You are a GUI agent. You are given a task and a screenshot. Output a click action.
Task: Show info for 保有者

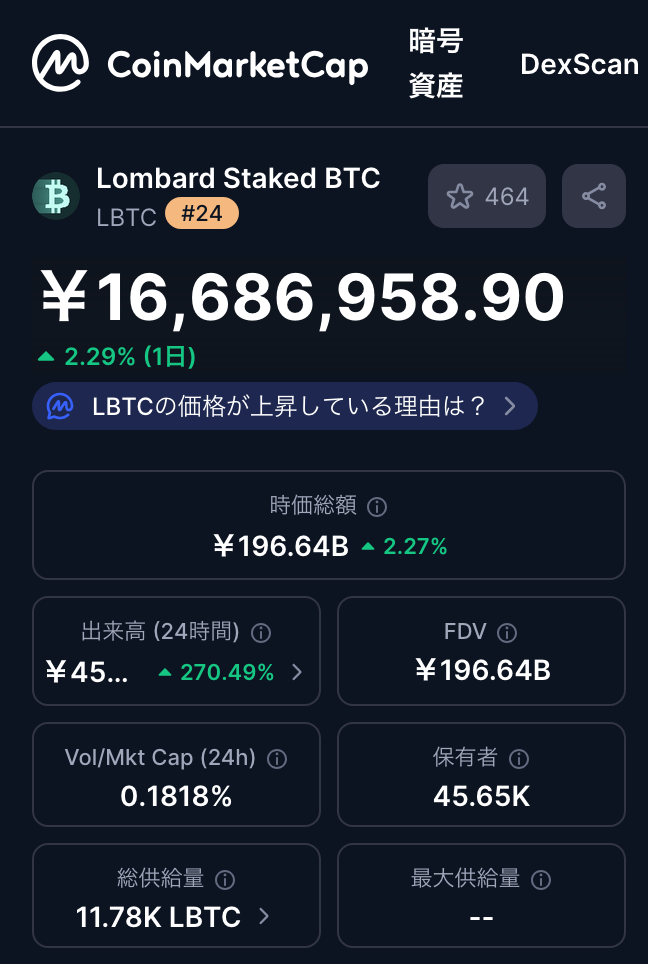[x=518, y=759]
